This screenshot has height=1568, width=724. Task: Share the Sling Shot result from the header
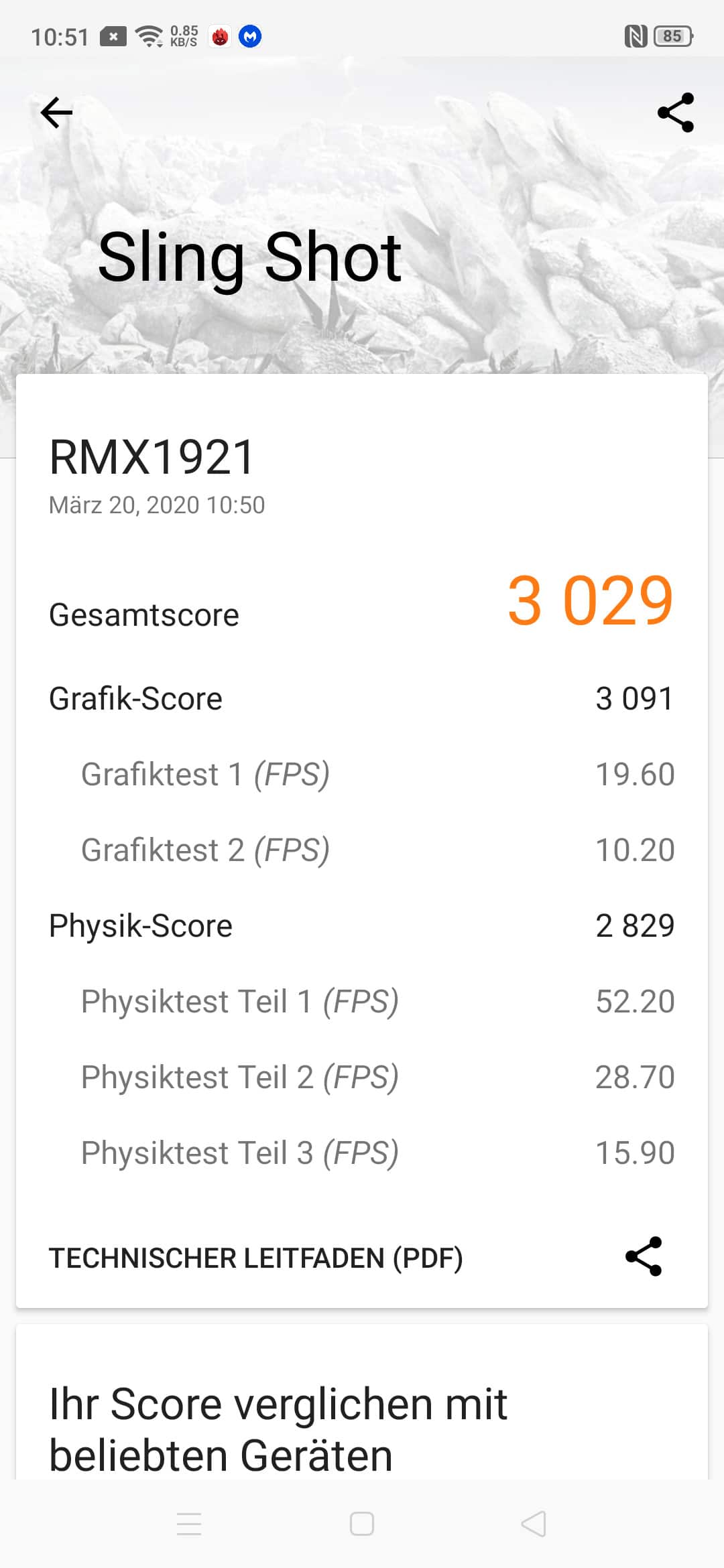point(676,113)
